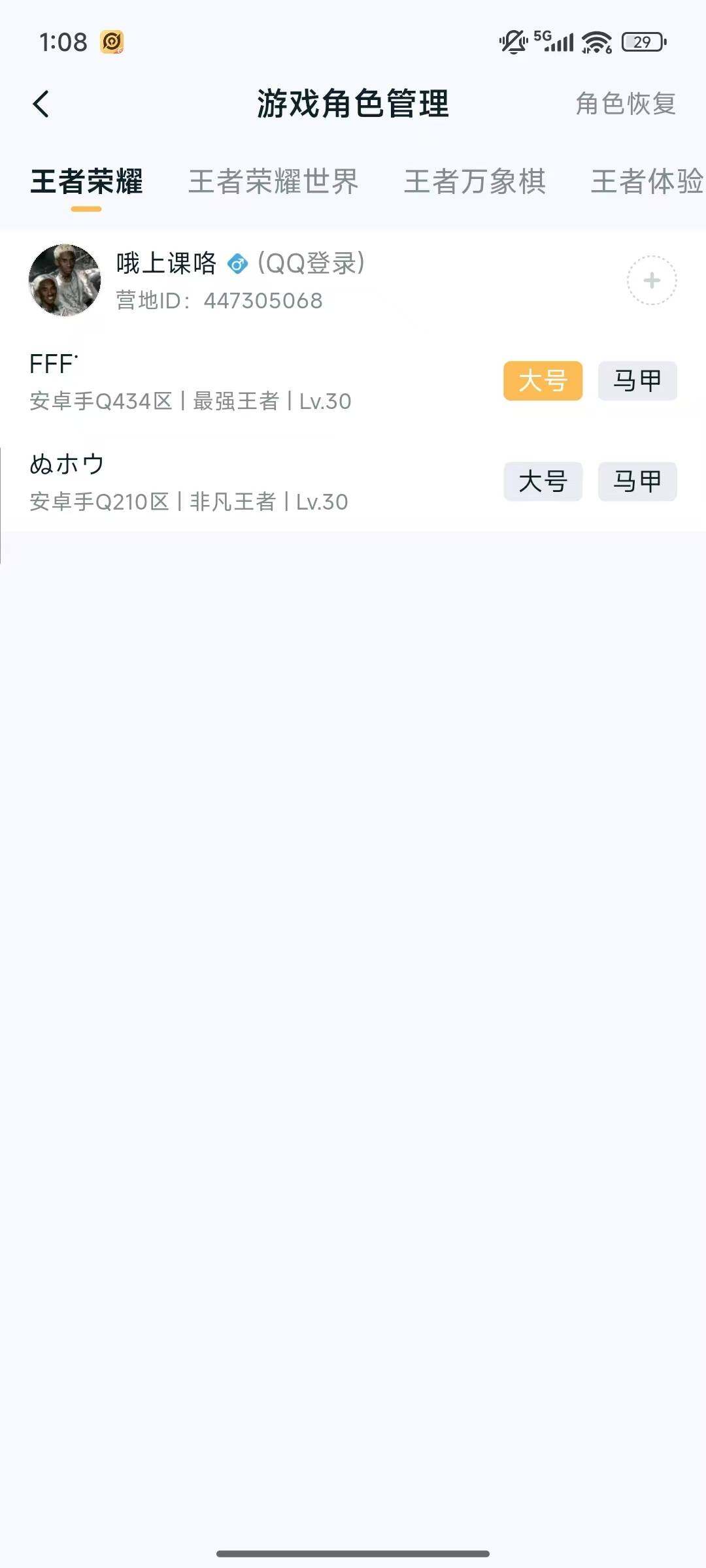706x1568 pixels.
Task: Open 角色恢复 to recover roles
Action: (625, 103)
